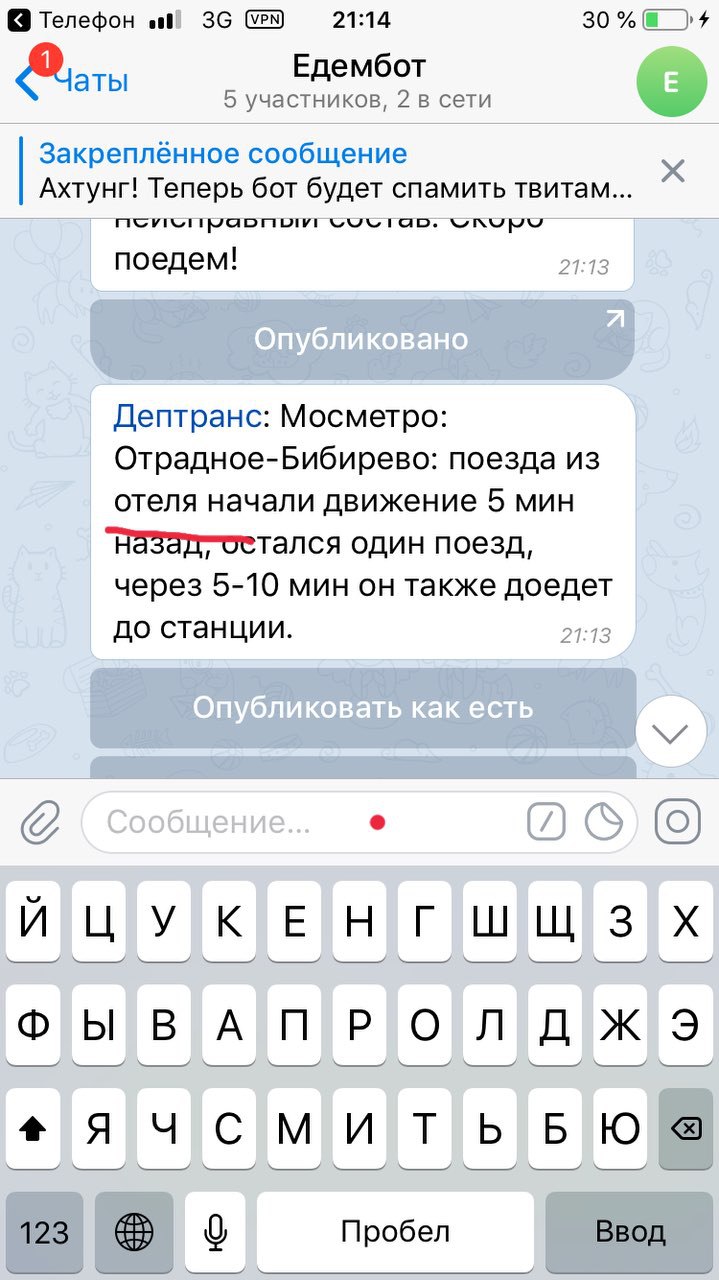
Task: Open the stickers panel icon
Action: tap(603, 823)
